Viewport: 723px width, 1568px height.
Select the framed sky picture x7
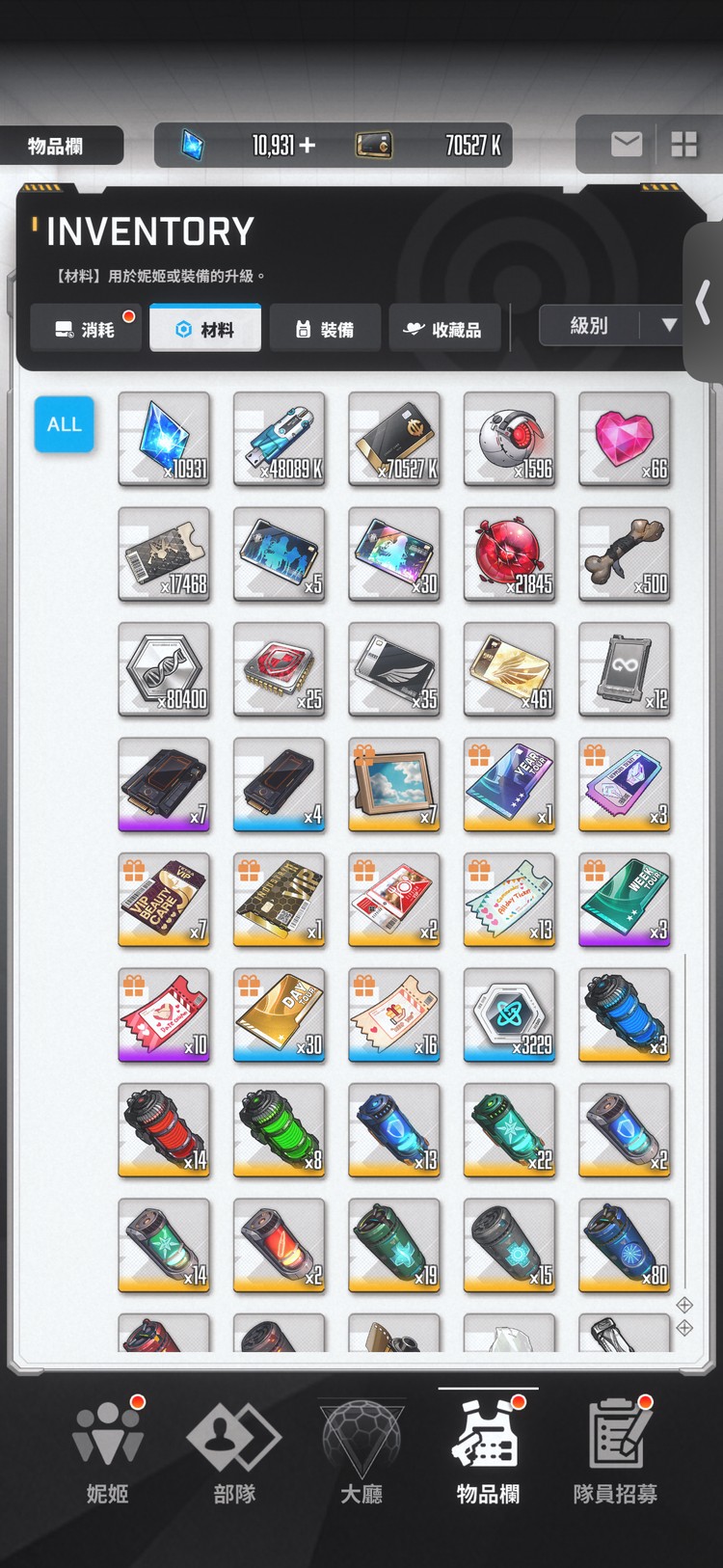tap(394, 784)
